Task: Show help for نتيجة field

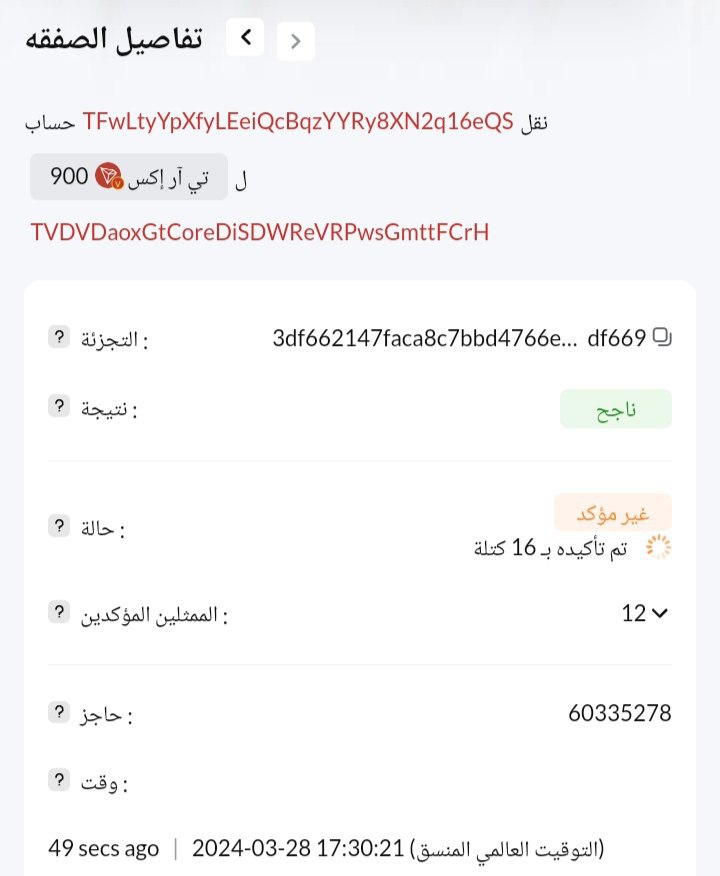Action: 59,406
